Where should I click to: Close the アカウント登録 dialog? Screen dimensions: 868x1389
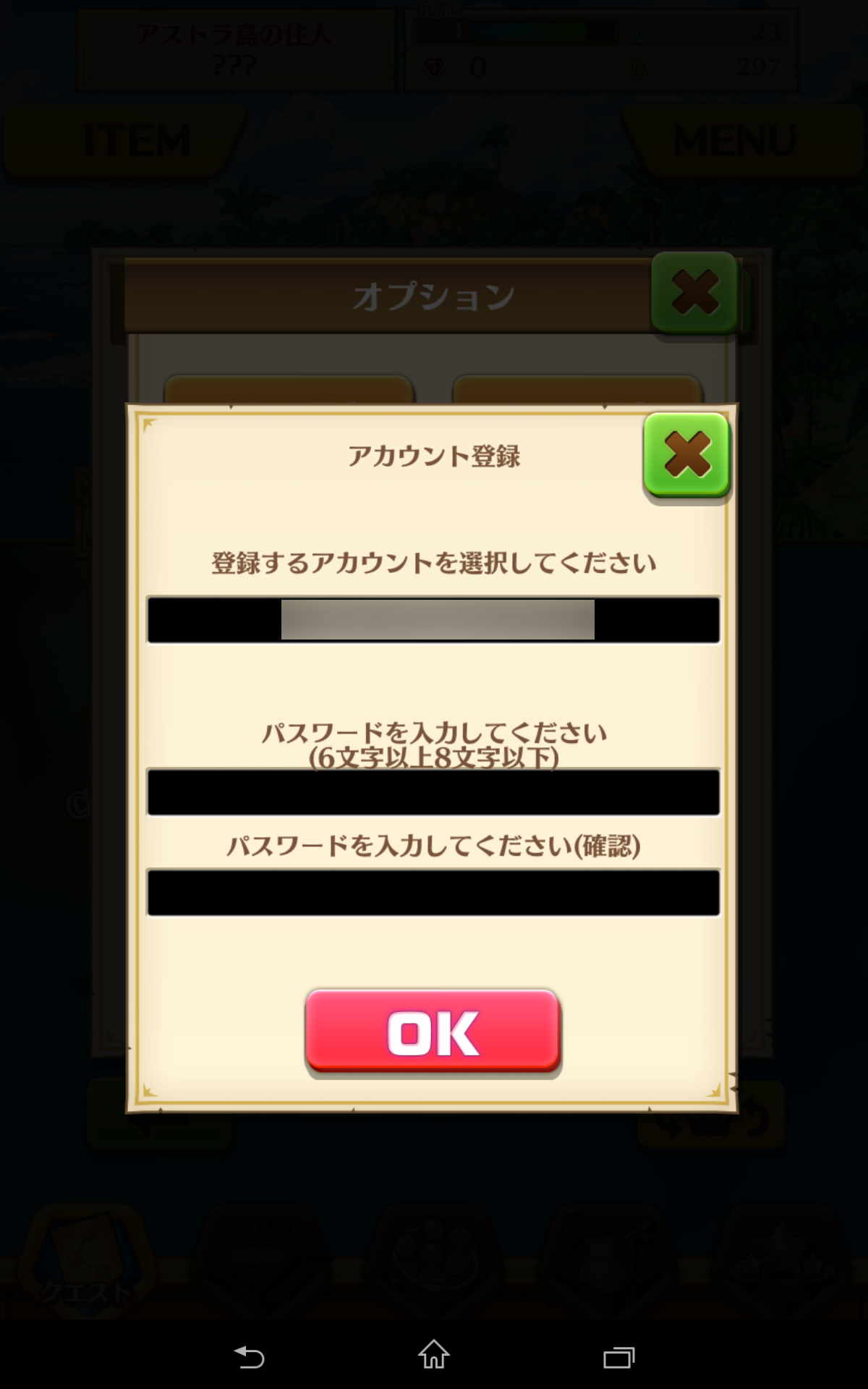pyautogui.click(x=686, y=455)
